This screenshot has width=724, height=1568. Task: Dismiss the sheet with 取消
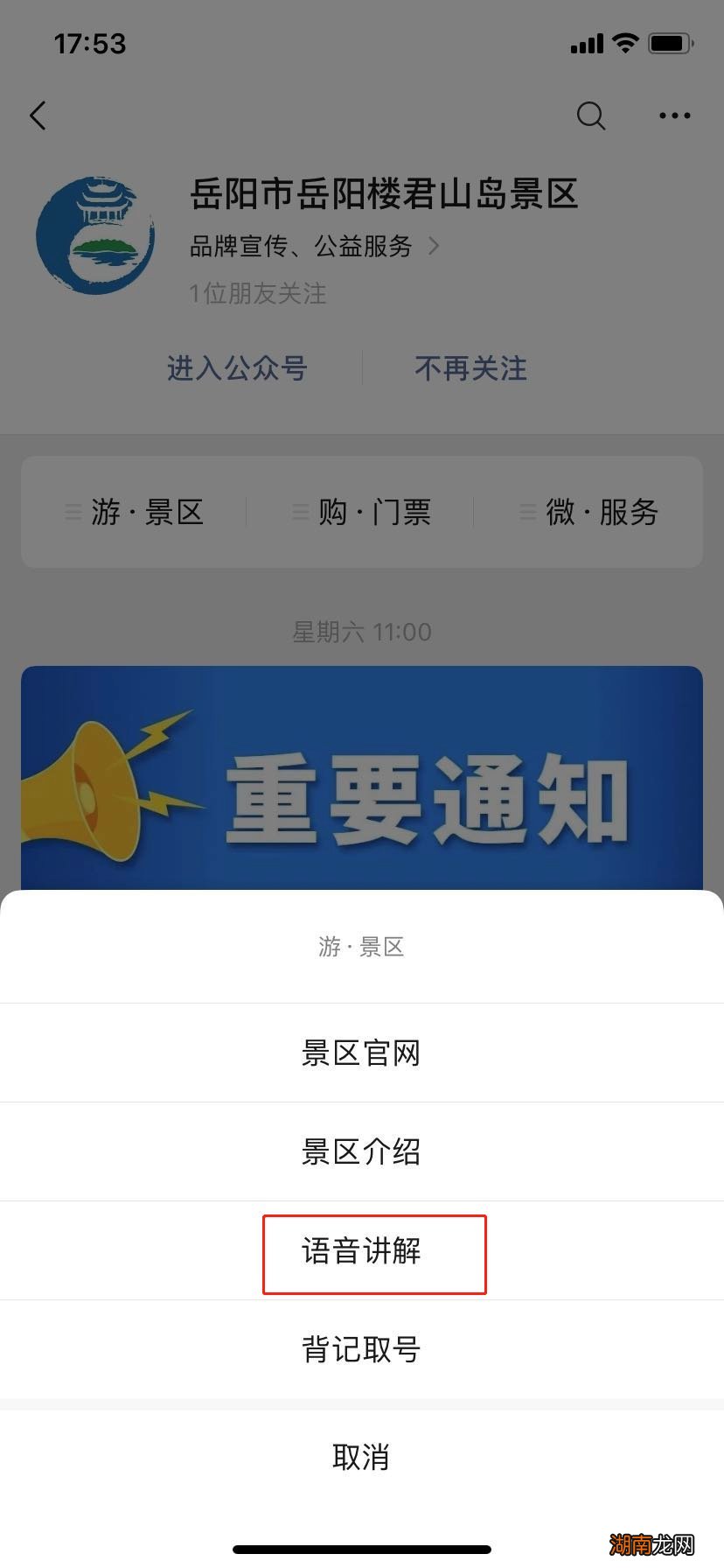[362, 1457]
